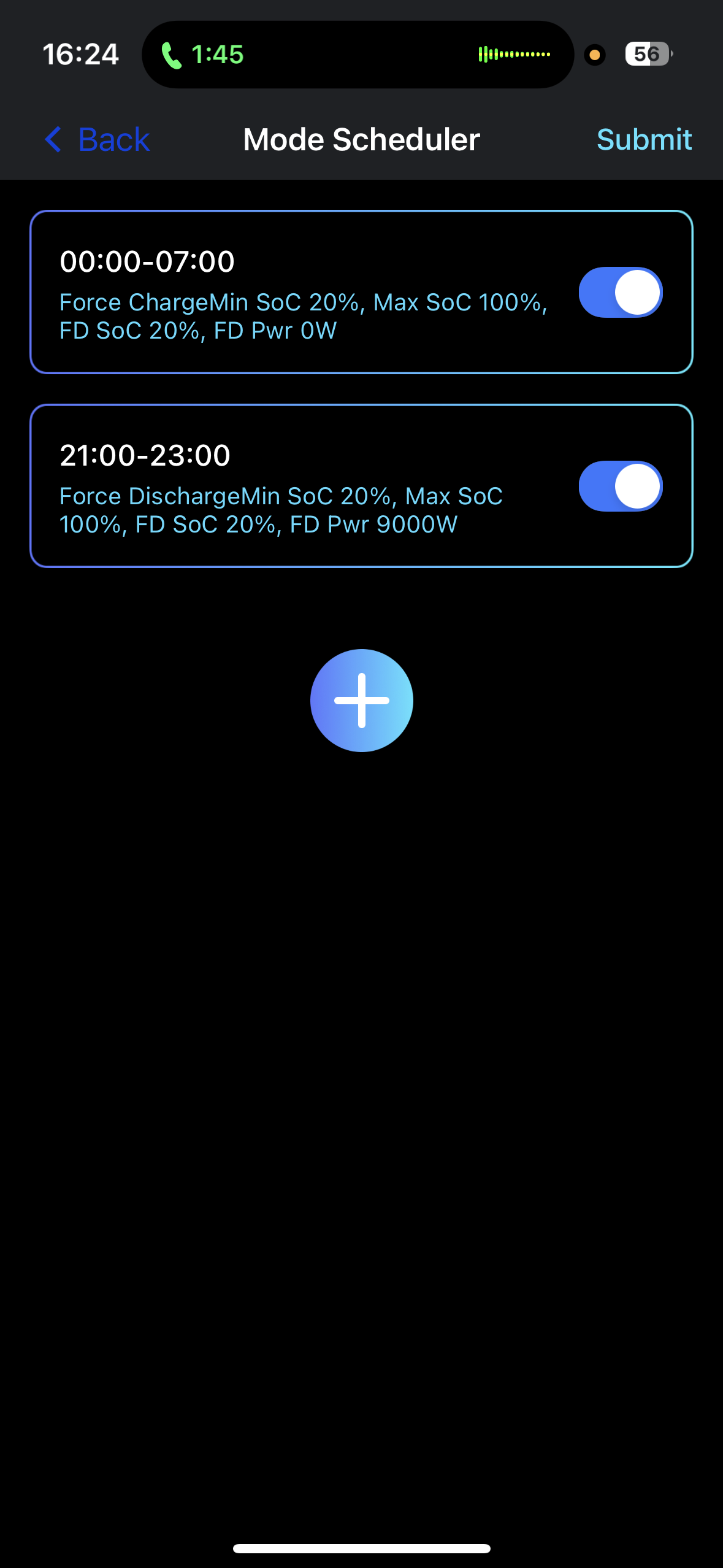Disable the 00:00-07:00 schedule toggle
The width and height of the screenshot is (723, 1568).
[621, 293]
